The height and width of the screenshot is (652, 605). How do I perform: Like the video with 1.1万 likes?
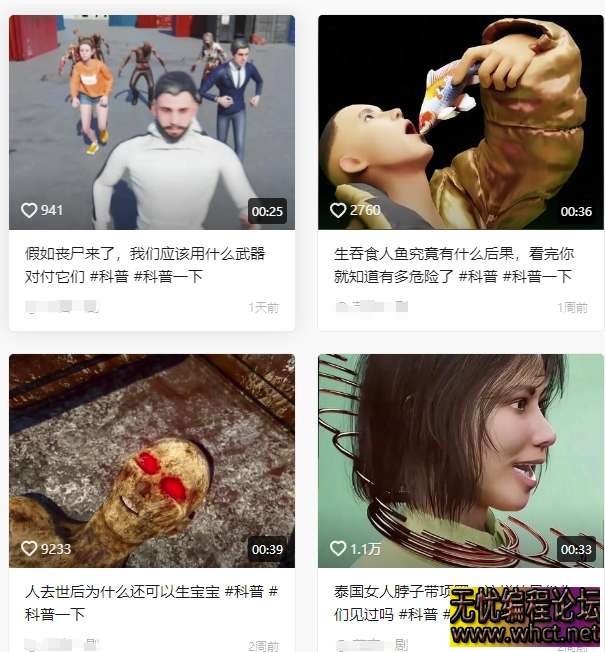coord(338,549)
